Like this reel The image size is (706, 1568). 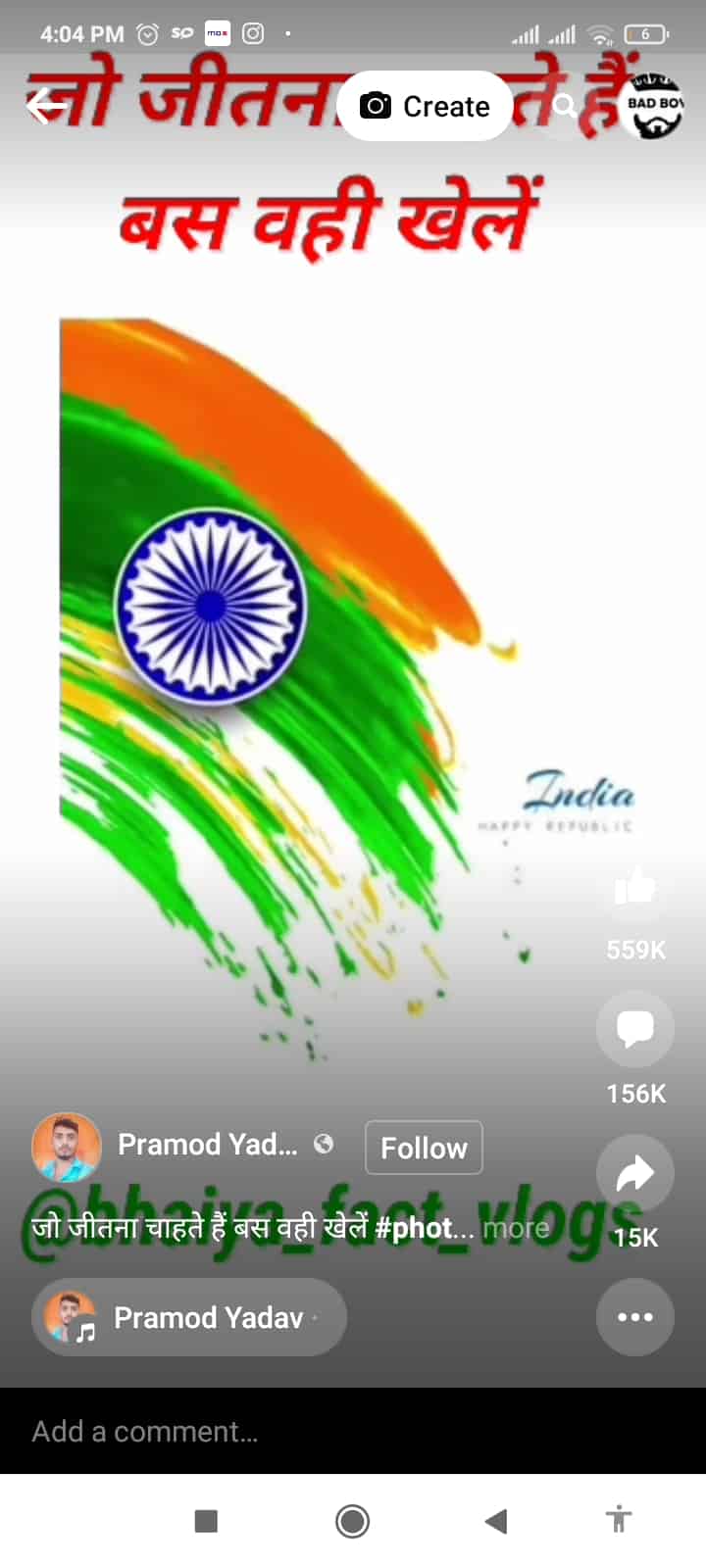click(x=634, y=888)
